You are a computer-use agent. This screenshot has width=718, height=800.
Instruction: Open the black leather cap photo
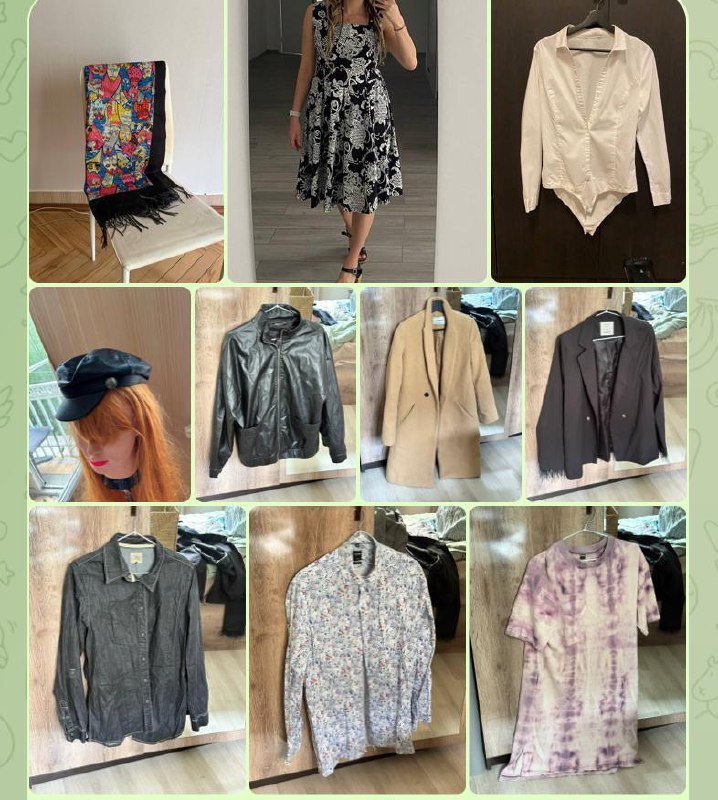click(109, 394)
